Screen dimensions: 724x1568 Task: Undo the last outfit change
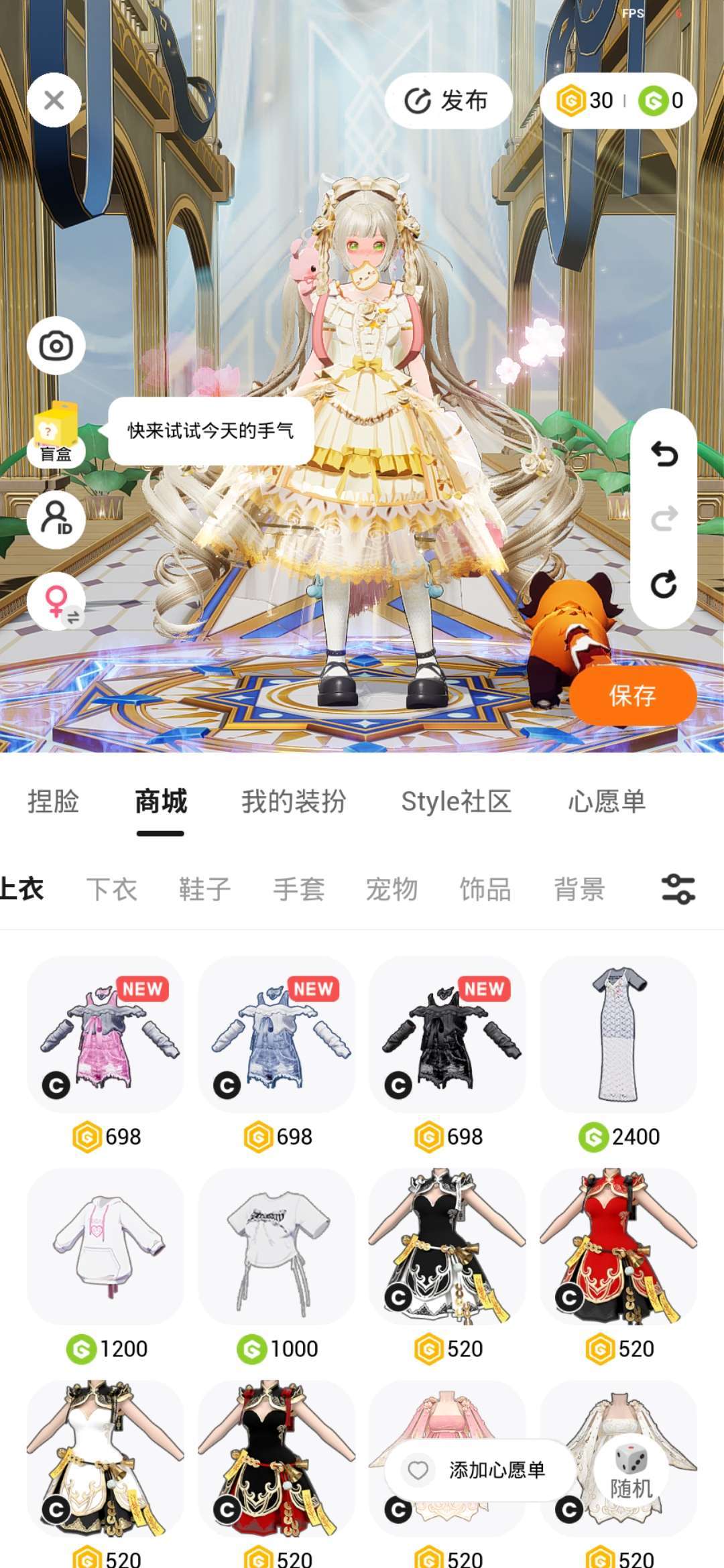(664, 454)
